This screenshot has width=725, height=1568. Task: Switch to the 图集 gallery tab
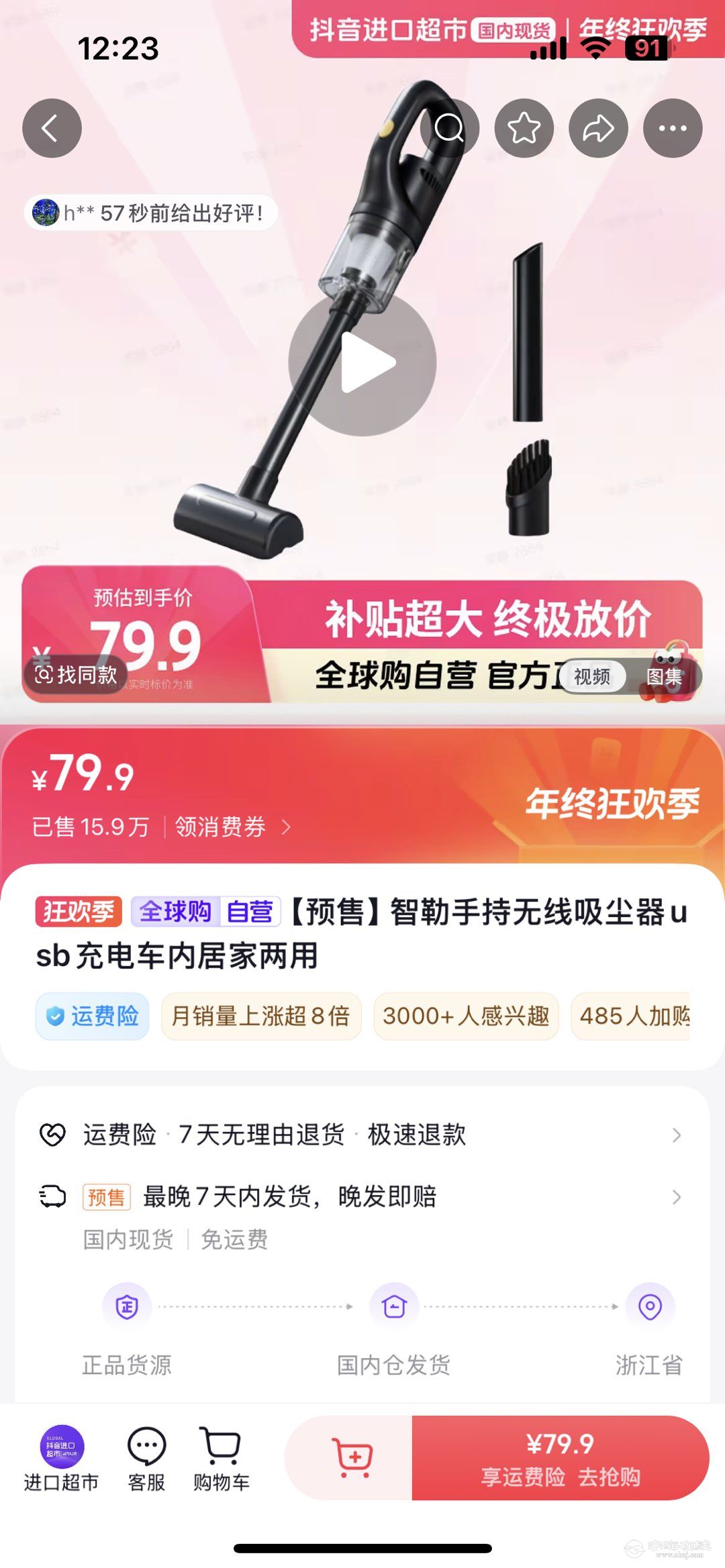[664, 676]
